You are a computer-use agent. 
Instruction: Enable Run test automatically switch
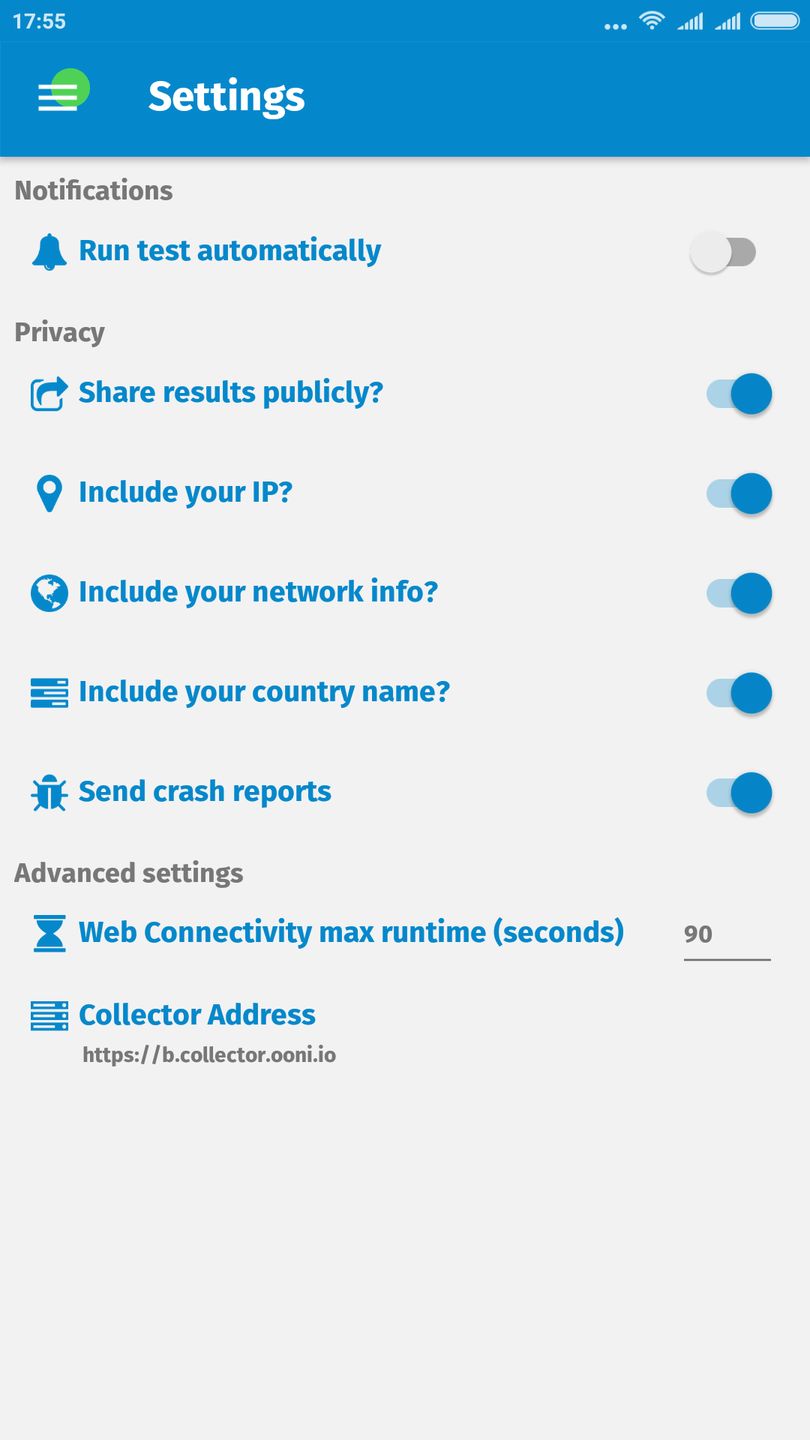[x=723, y=252]
